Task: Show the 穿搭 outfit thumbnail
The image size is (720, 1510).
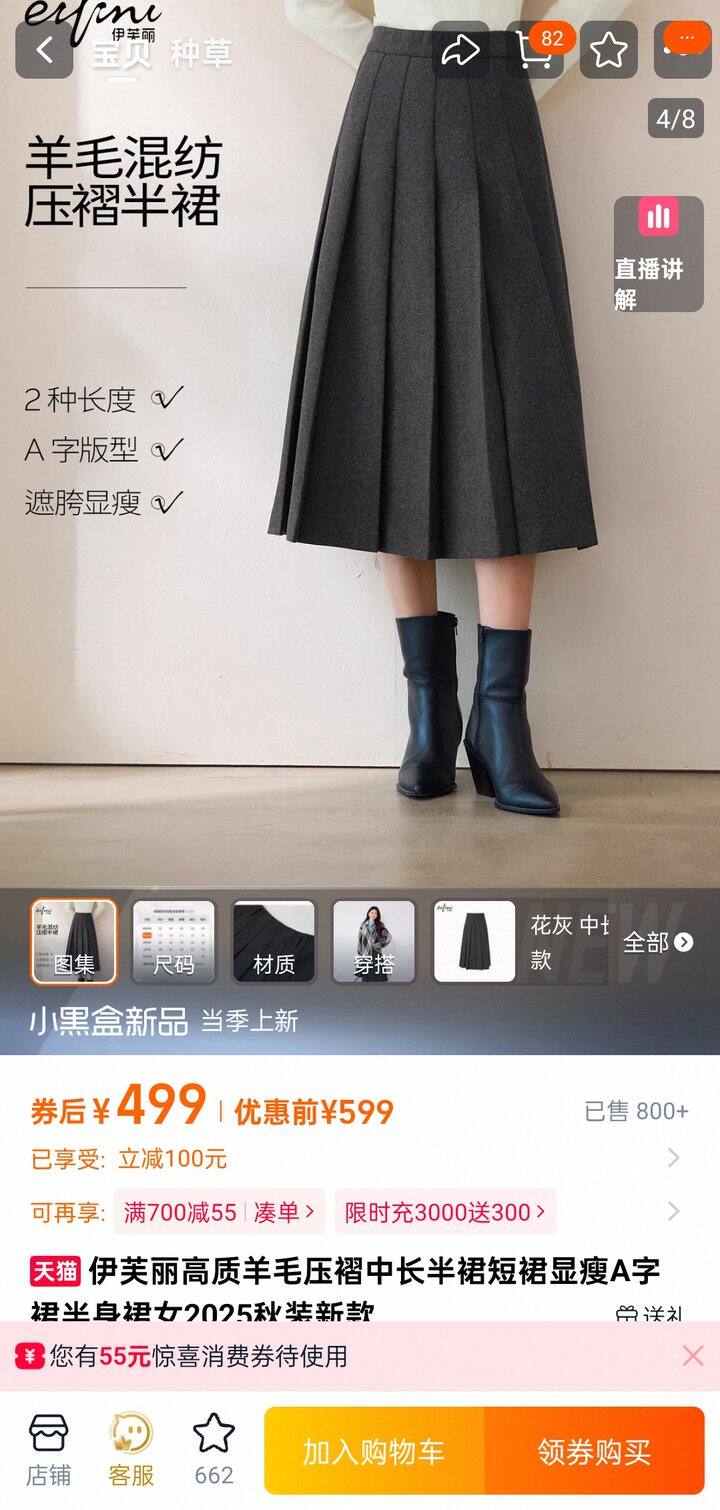Action: point(374,942)
